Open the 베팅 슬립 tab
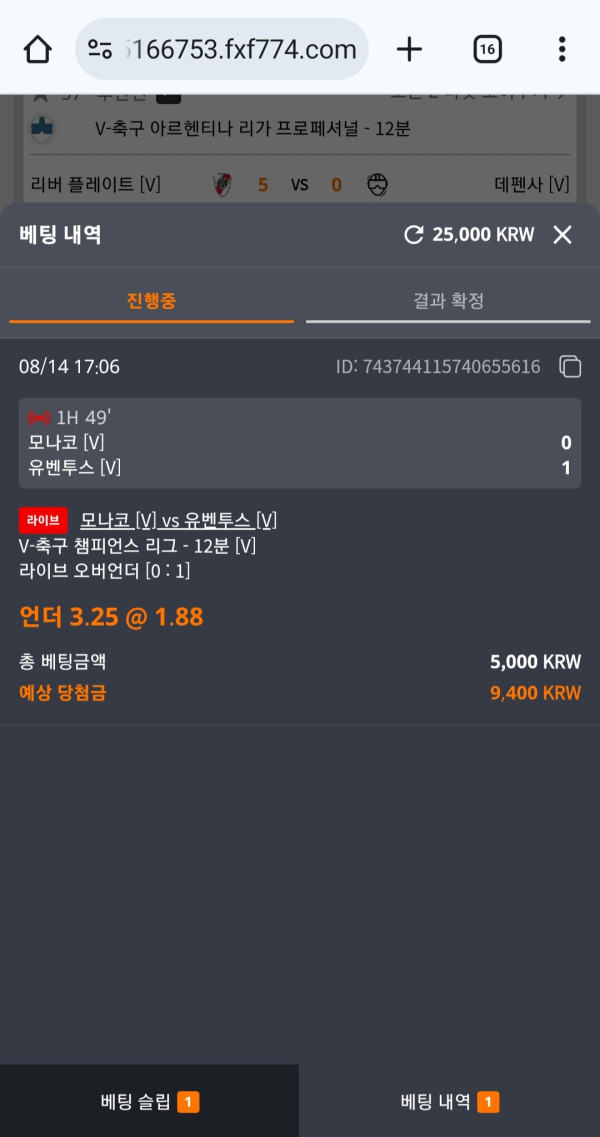 [x=149, y=1102]
